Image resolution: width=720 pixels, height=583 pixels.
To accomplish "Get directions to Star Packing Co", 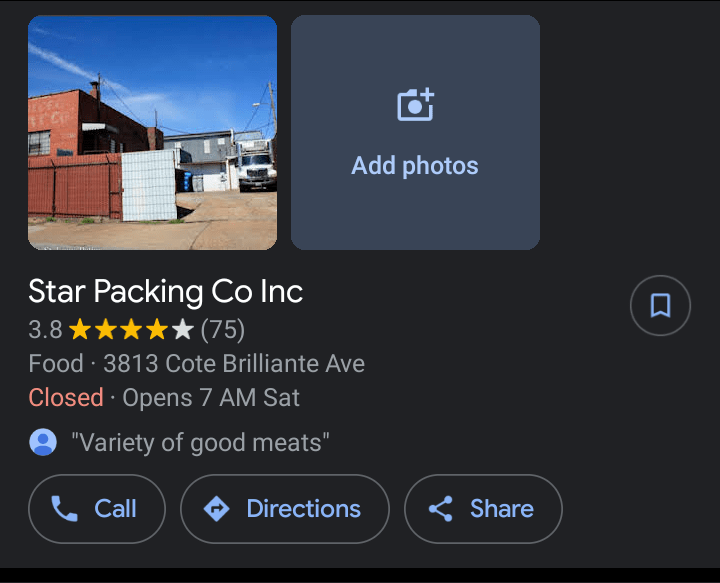I will click(284, 509).
